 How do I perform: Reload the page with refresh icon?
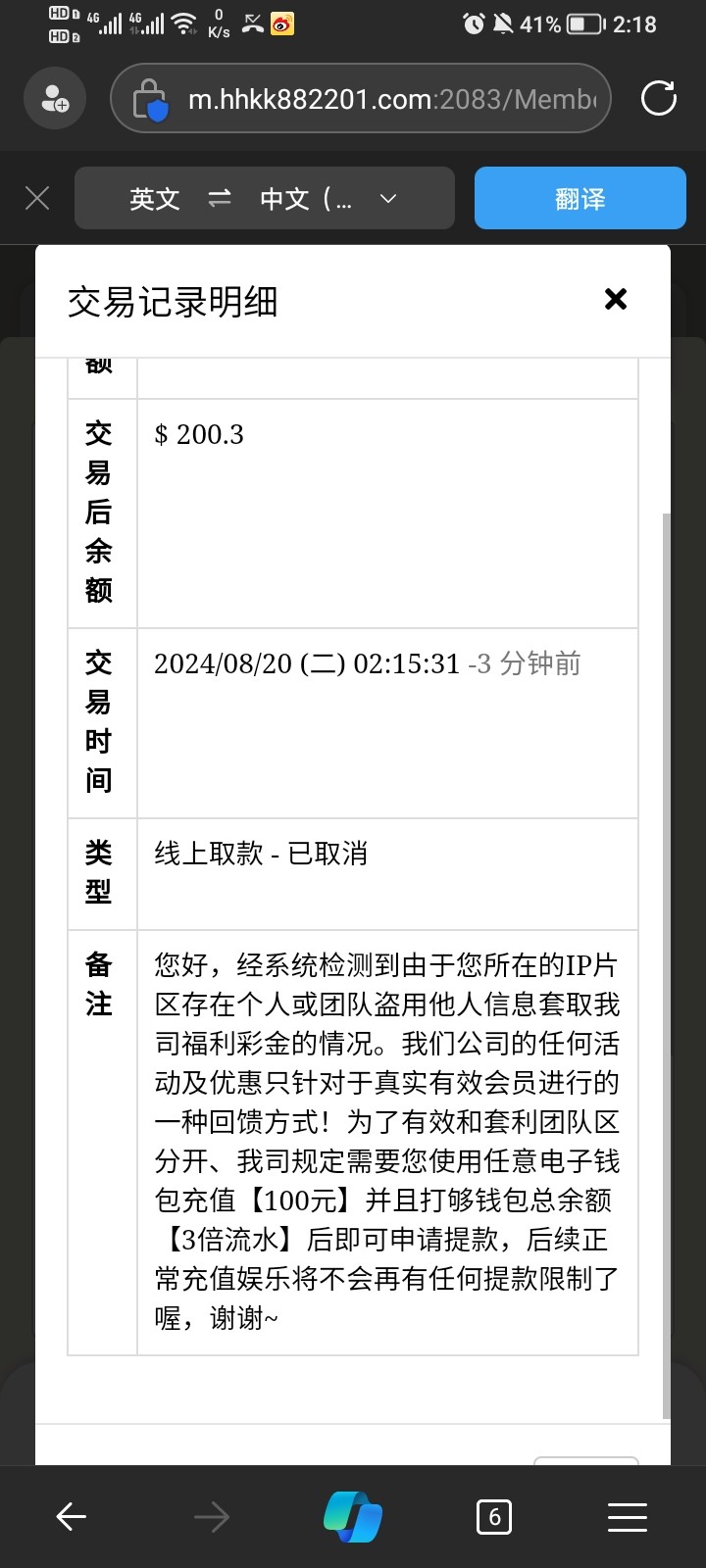(x=658, y=98)
